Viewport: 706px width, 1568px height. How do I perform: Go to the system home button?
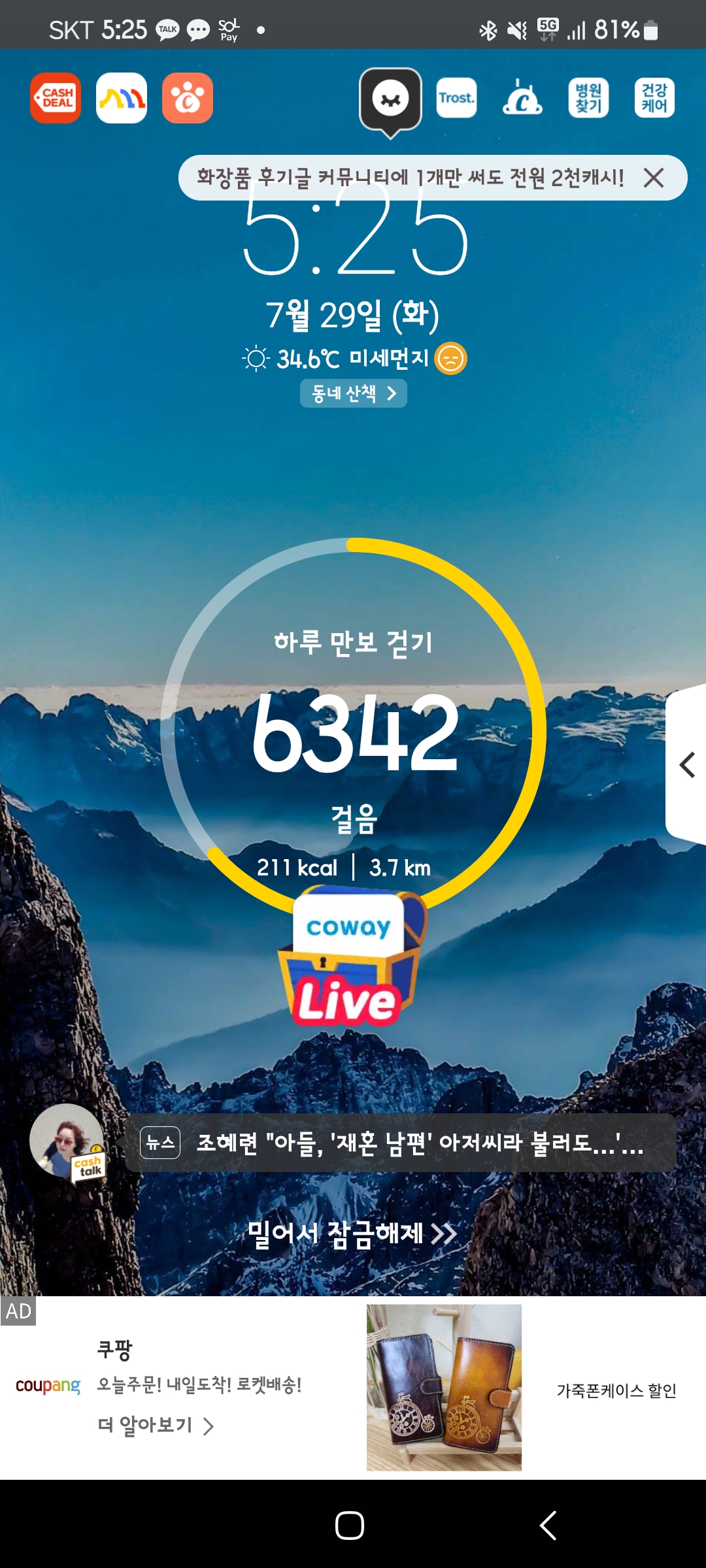pos(350,1526)
